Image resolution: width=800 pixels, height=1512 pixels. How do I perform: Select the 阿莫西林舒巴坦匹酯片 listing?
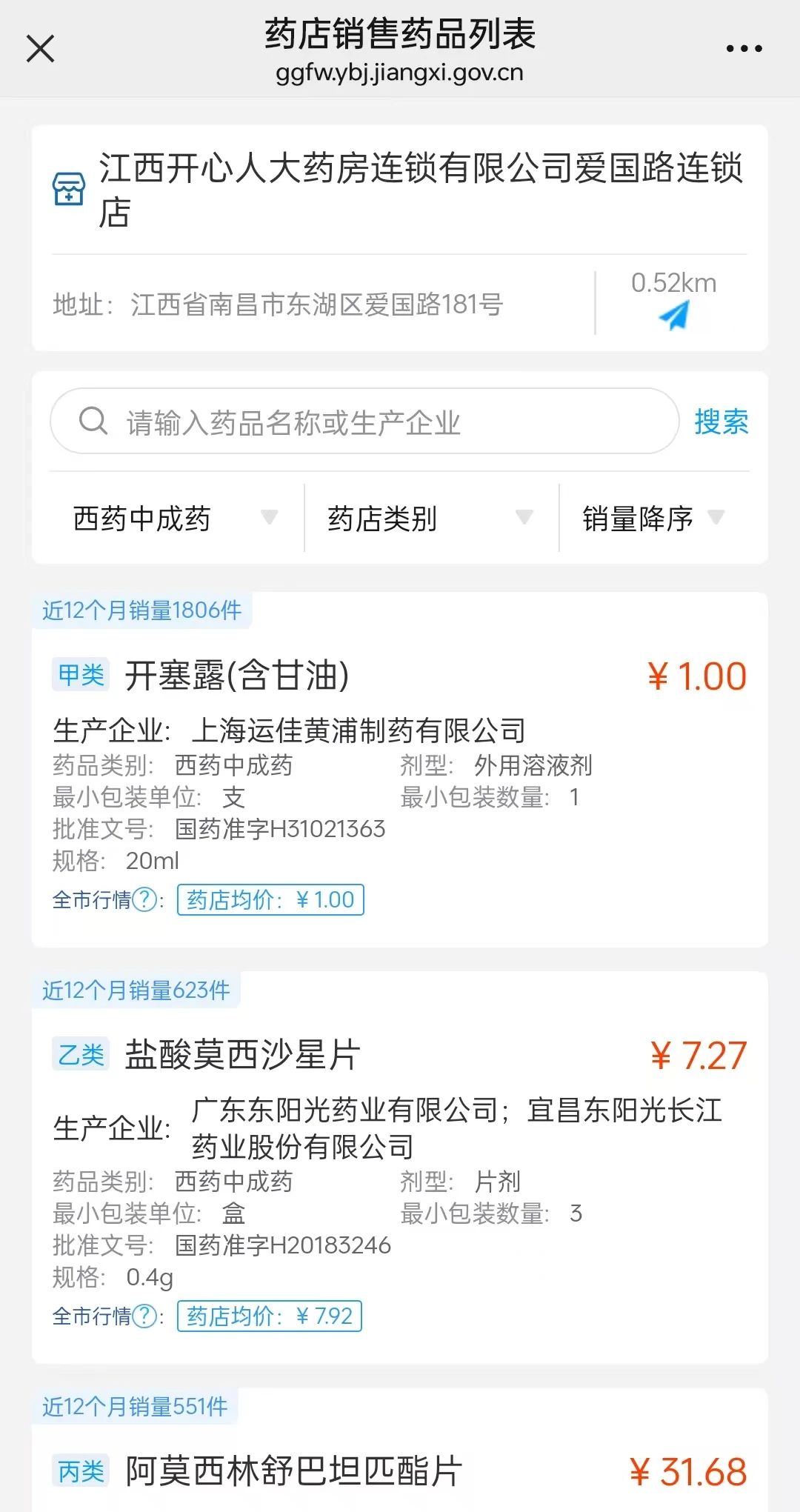click(293, 1471)
